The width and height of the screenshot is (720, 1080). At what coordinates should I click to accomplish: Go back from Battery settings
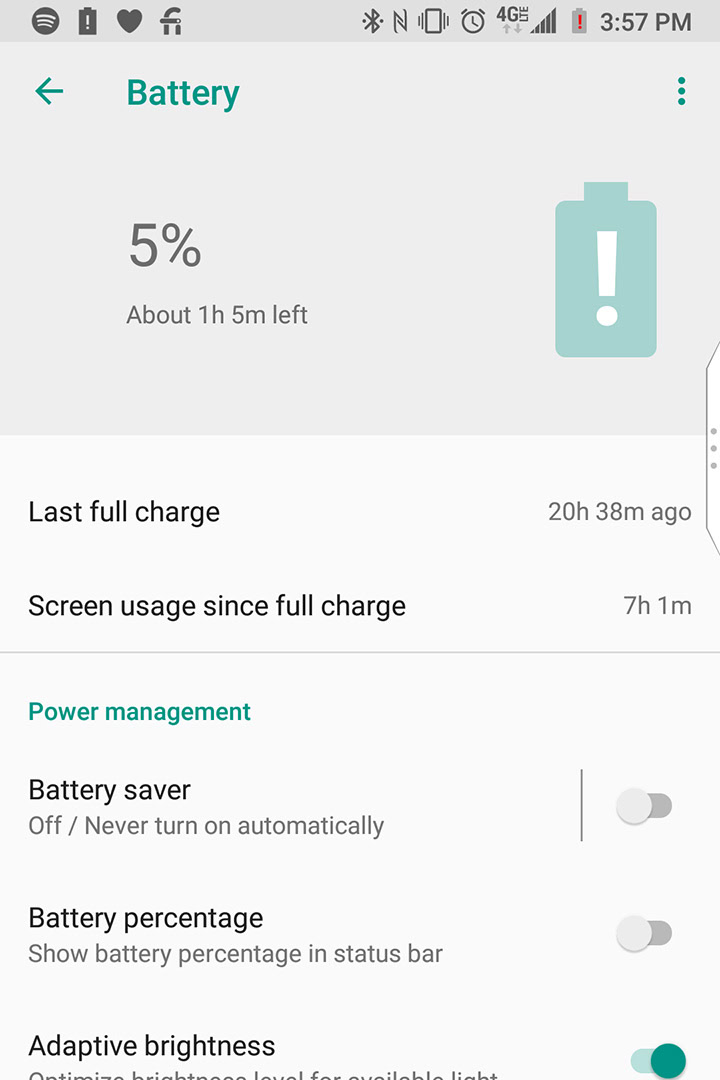coord(49,92)
